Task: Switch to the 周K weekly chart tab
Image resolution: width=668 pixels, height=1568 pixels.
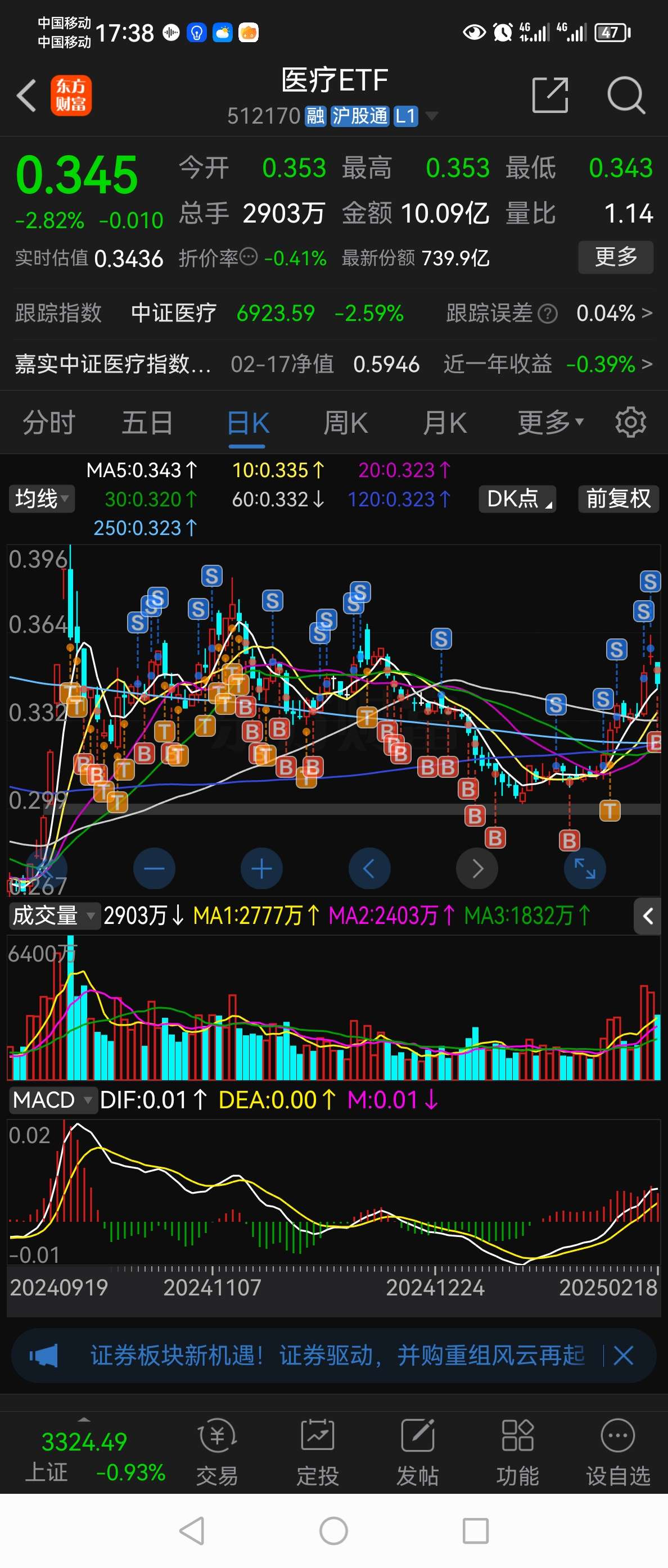Action: pyautogui.click(x=345, y=421)
